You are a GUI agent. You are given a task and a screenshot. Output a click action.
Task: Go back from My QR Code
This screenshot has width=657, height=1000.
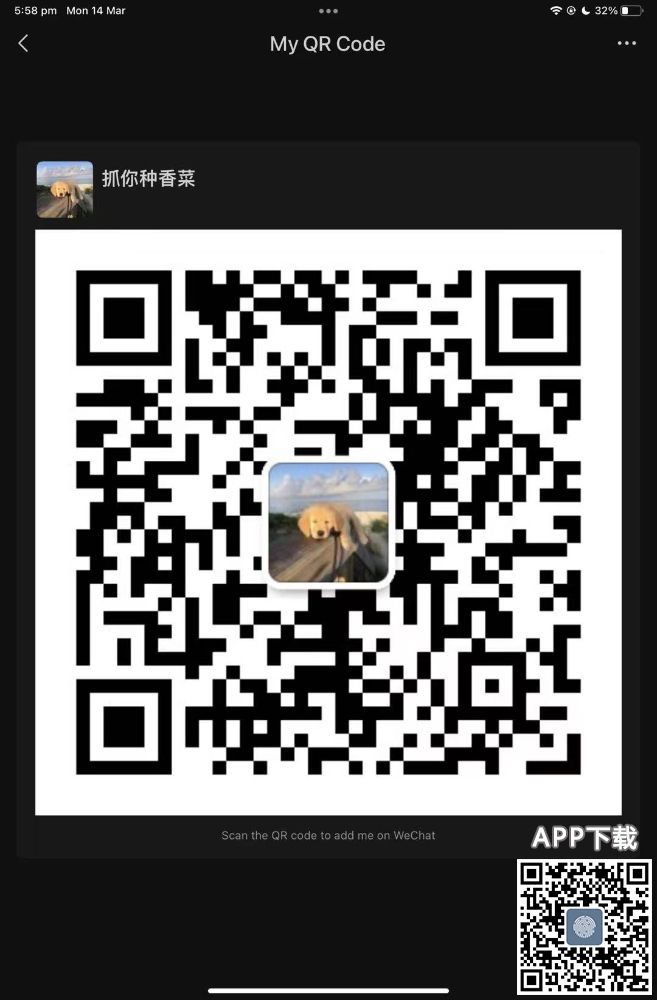point(24,44)
